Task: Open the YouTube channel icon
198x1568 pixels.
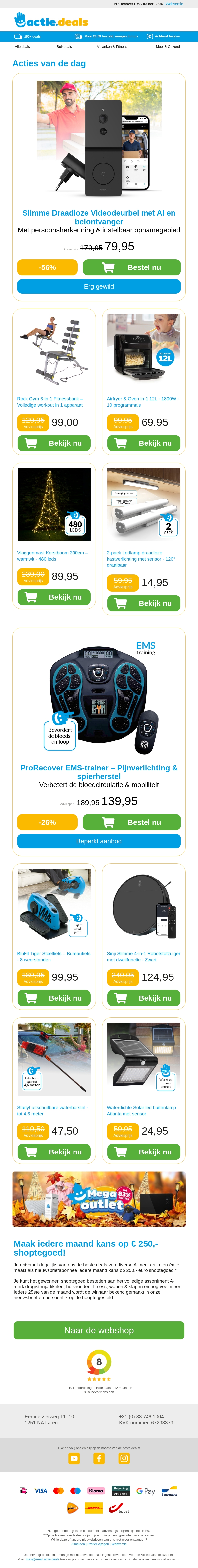Action: pyautogui.click(x=74, y=1458)
